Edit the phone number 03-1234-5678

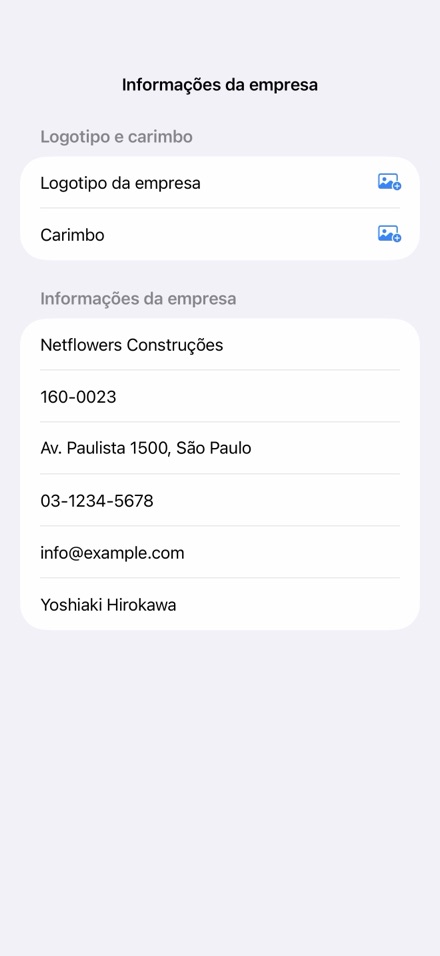tap(220, 501)
